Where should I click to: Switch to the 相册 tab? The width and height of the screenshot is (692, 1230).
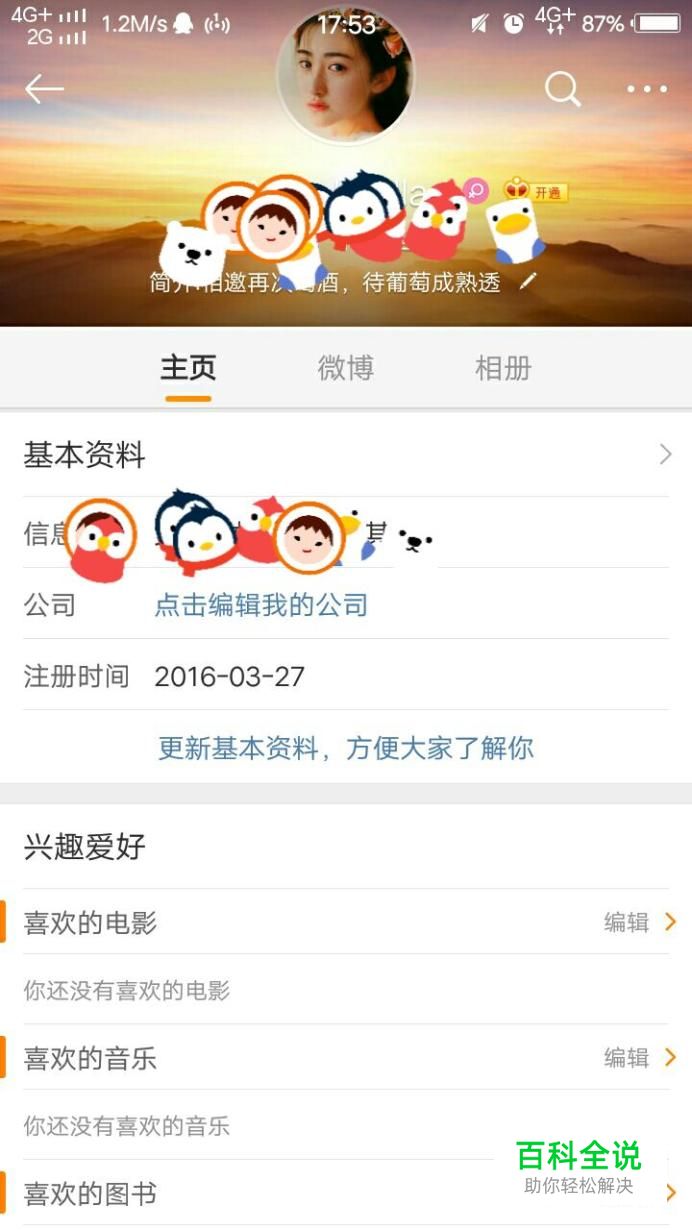coord(503,368)
